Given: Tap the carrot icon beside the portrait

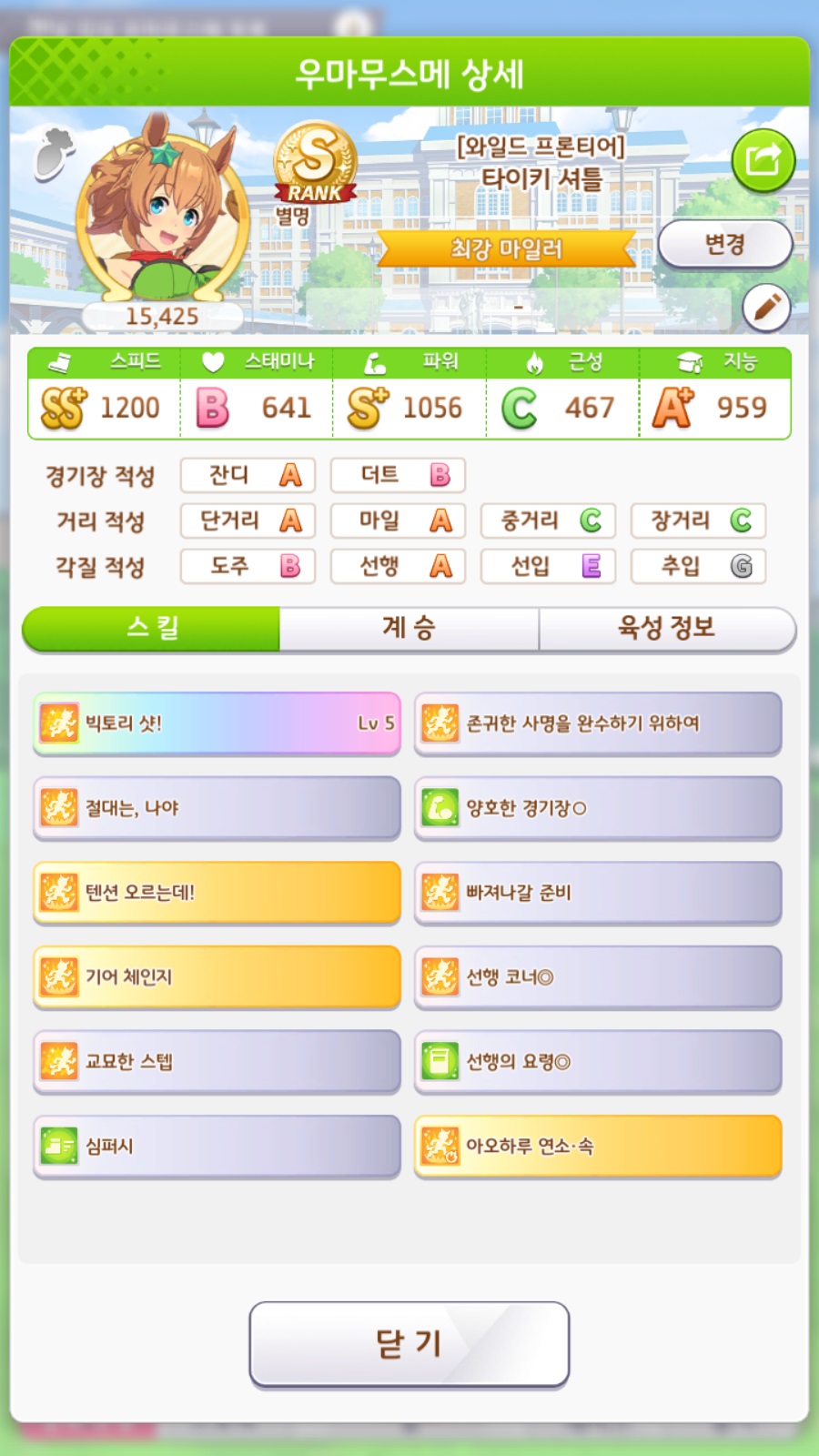Looking at the screenshot, I should click(x=54, y=153).
